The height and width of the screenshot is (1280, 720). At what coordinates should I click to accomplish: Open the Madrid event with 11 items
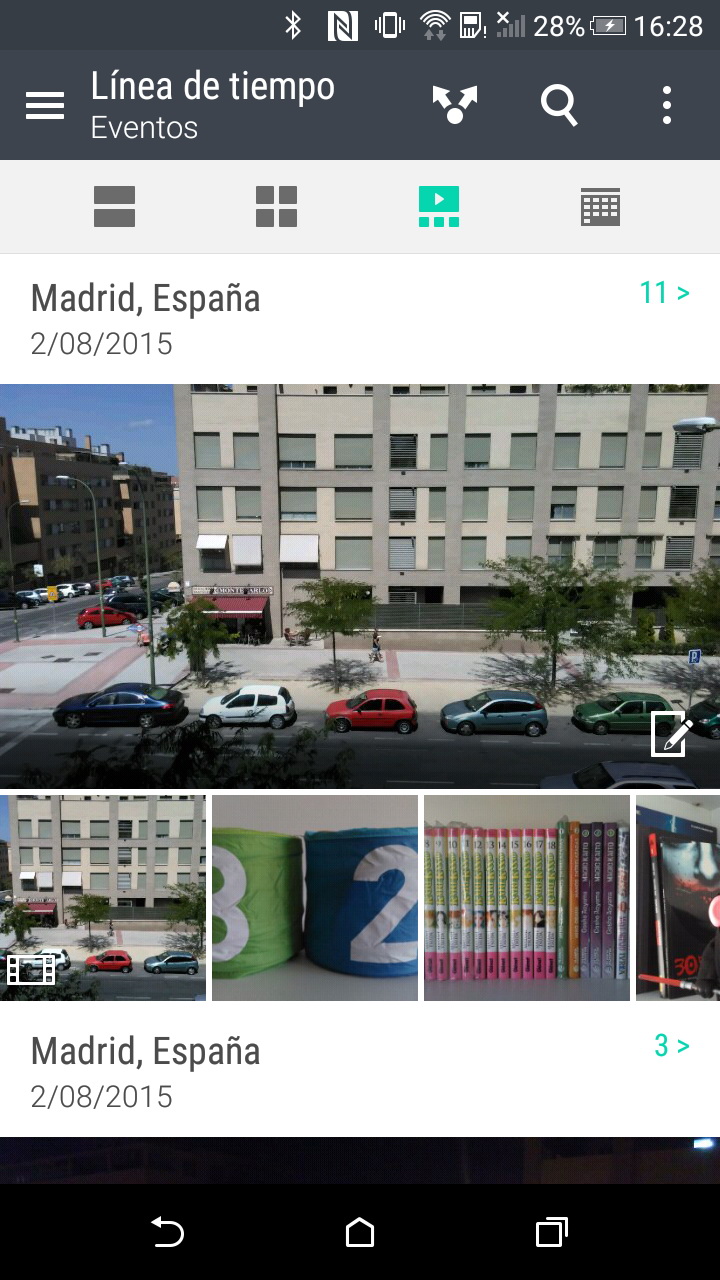pyautogui.click(x=664, y=294)
